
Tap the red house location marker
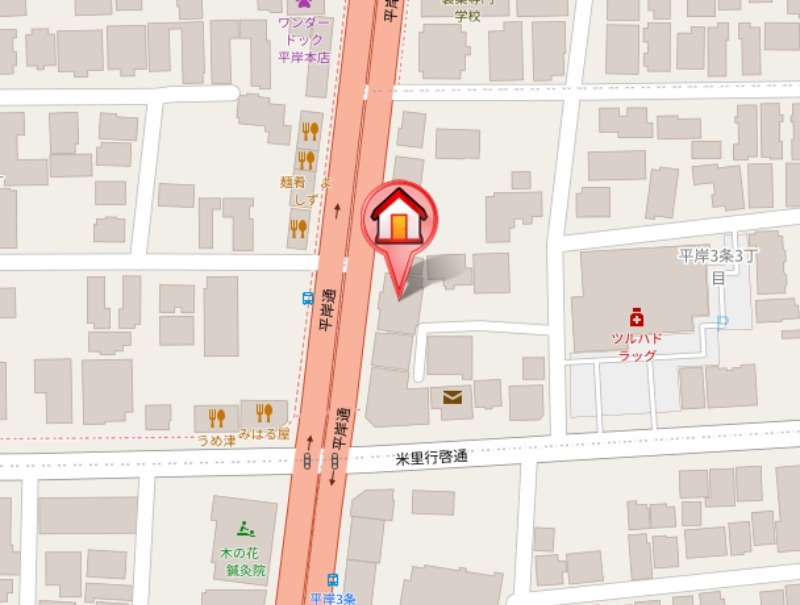(400, 220)
